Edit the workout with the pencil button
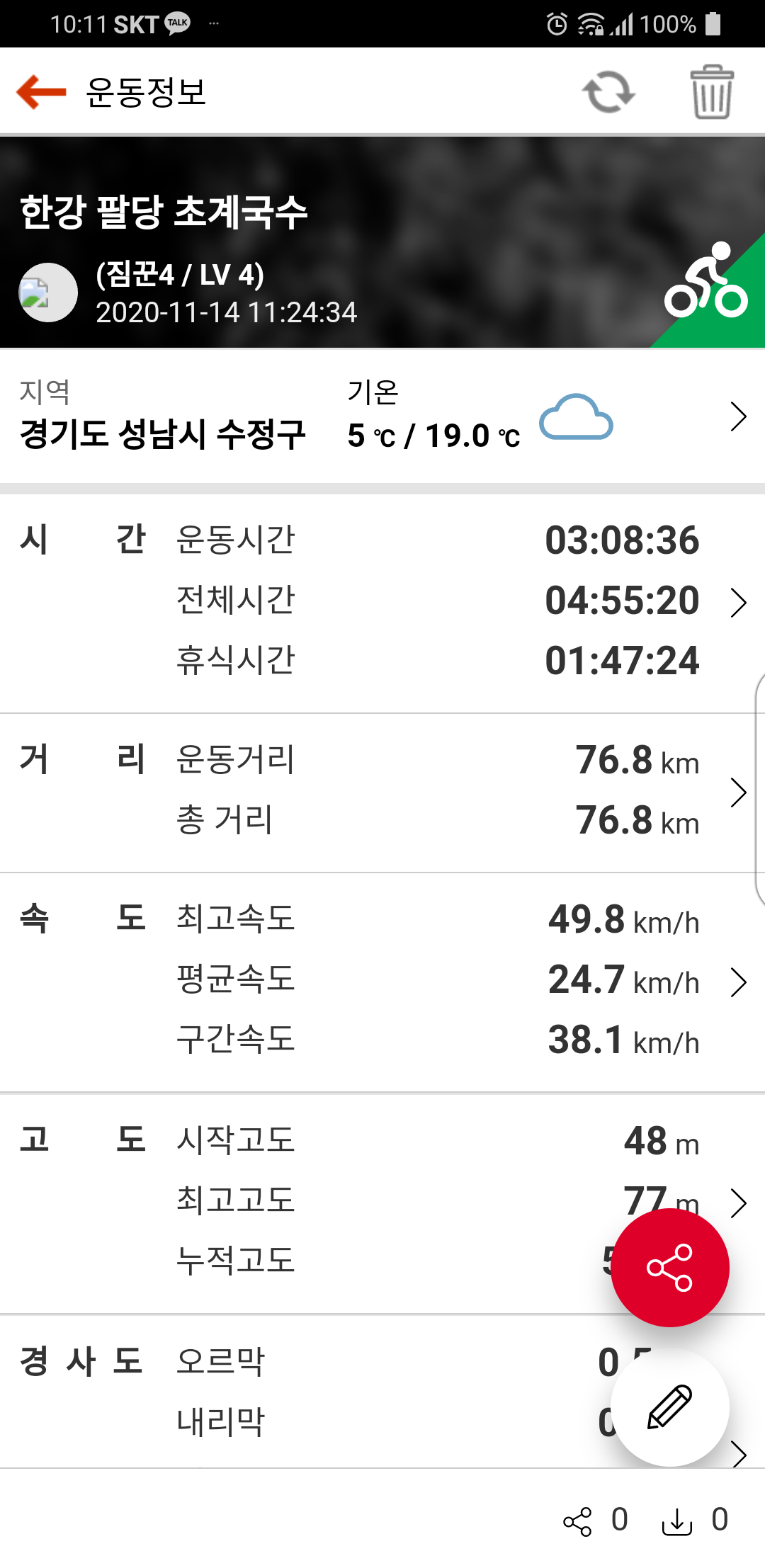Screen dimensions: 765x1568 tap(670, 1407)
